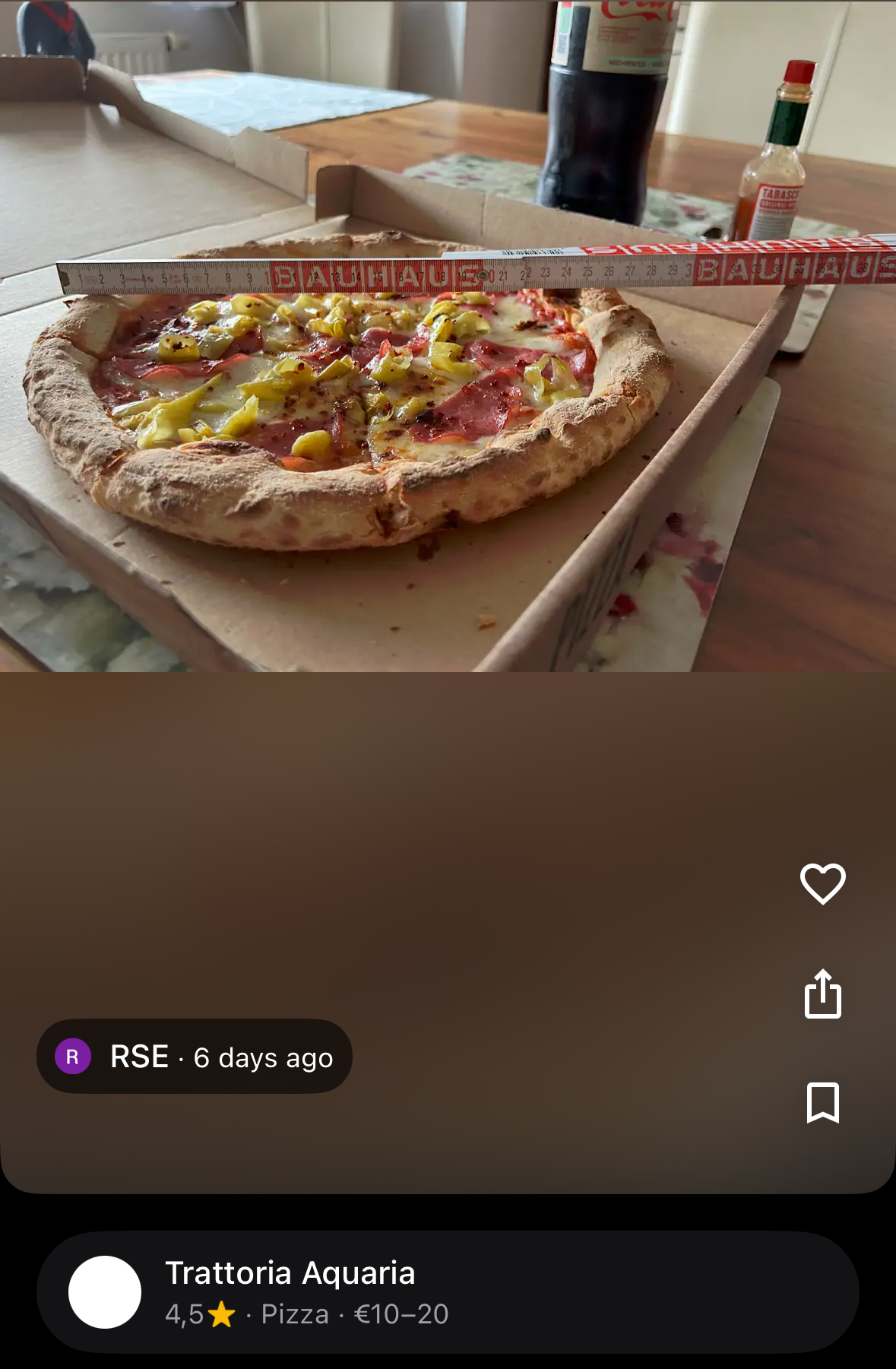Like this pizza photo
The height and width of the screenshot is (1369, 896).
(822, 884)
